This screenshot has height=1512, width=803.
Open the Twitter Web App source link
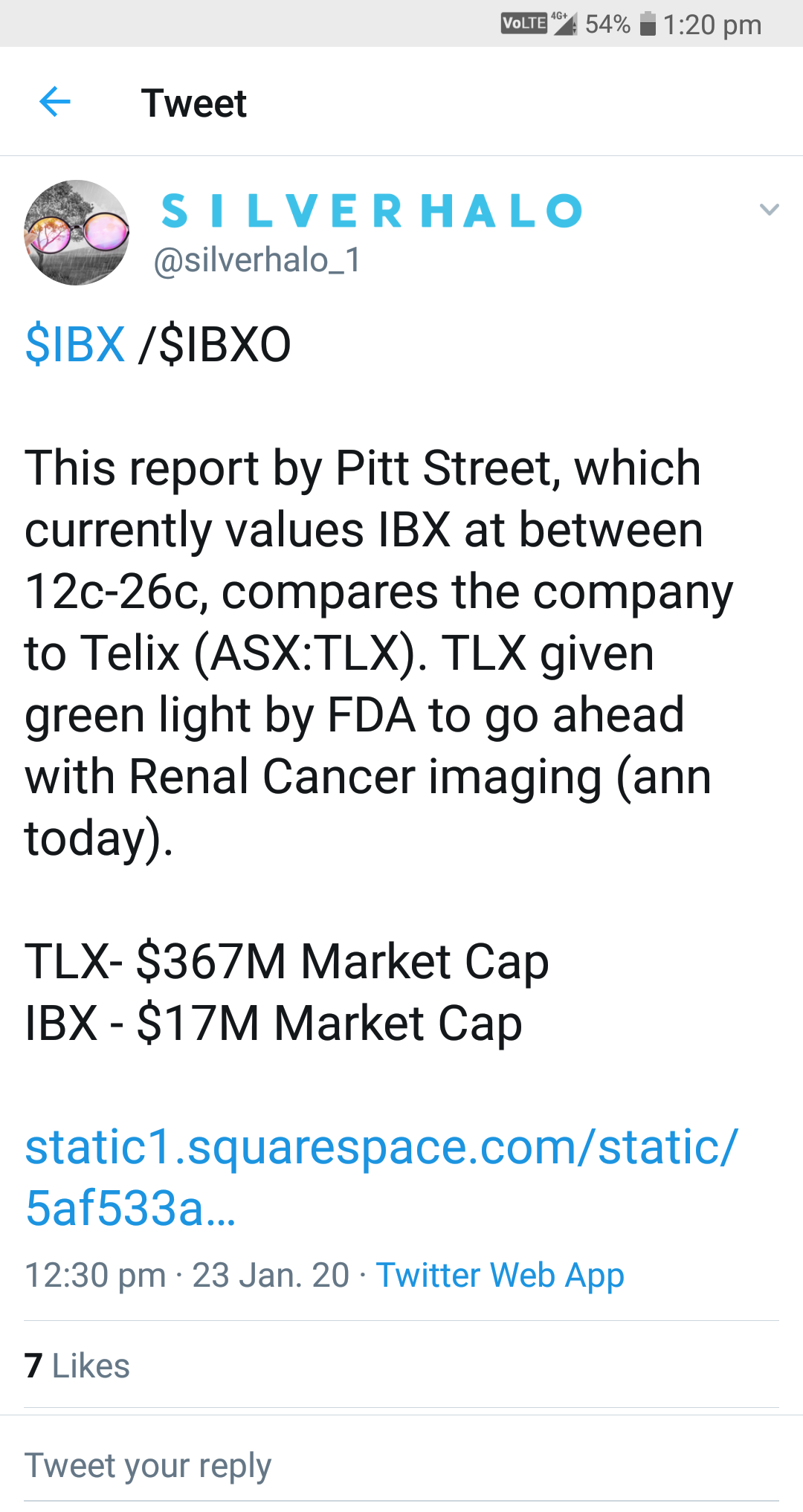500,1276
